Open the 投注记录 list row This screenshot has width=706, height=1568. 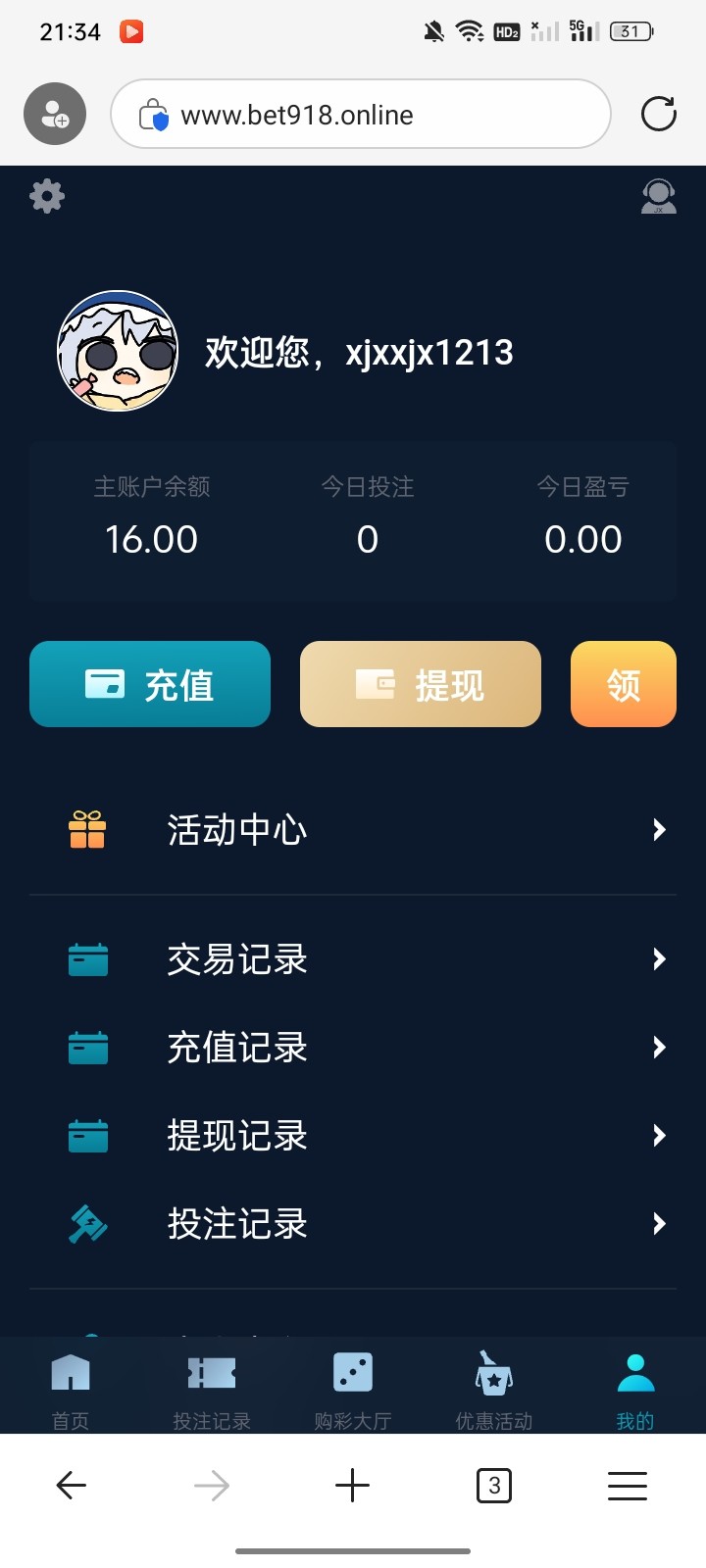353,1224
